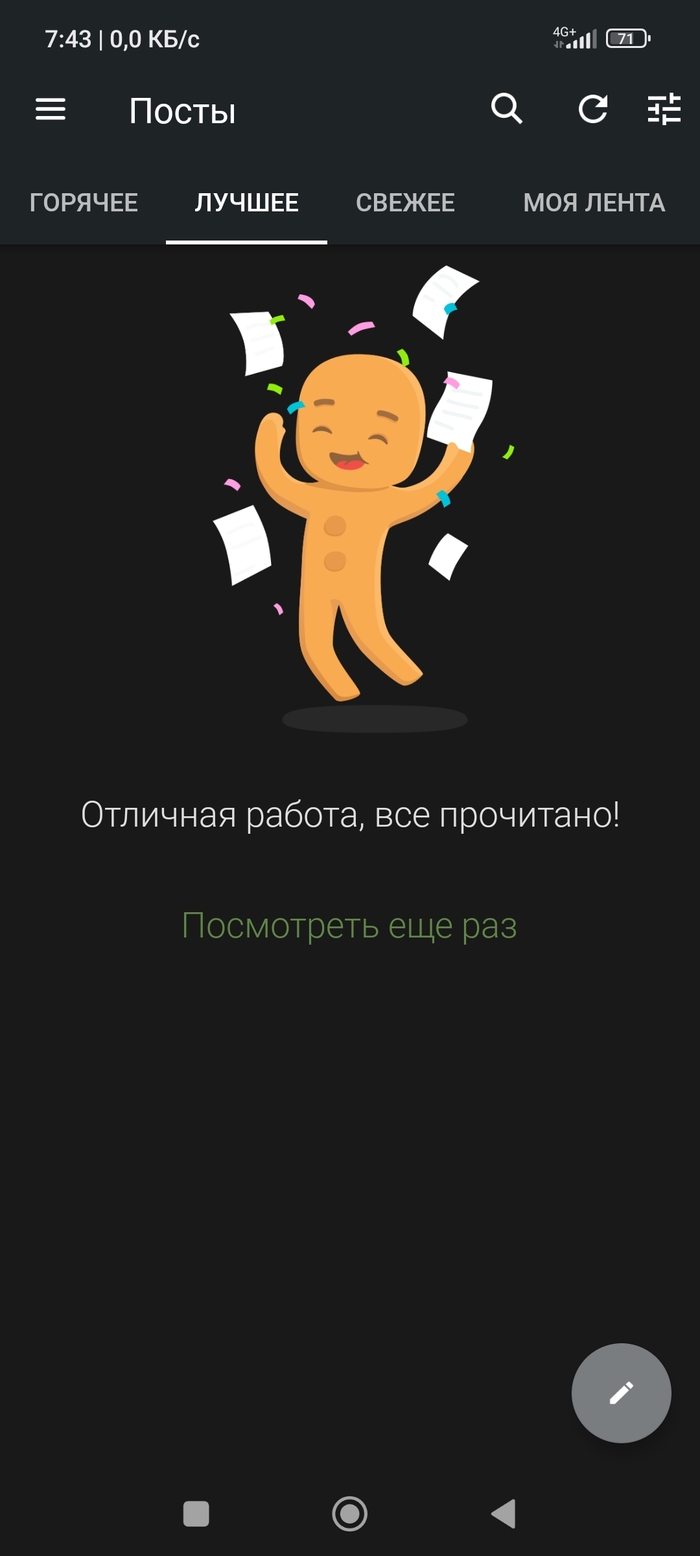
Task: Go to the system home screen
Action: 349,1513
